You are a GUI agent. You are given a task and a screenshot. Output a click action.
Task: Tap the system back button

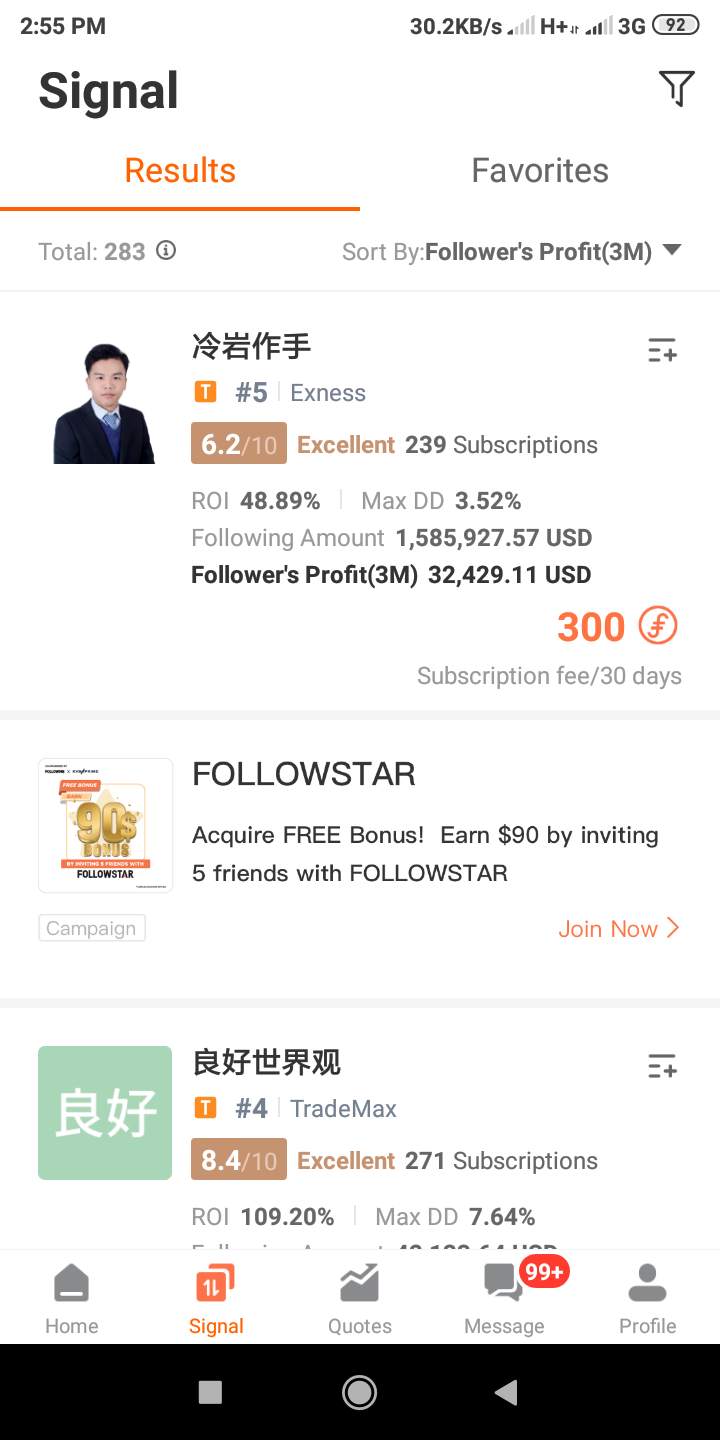pos(506,1392)
